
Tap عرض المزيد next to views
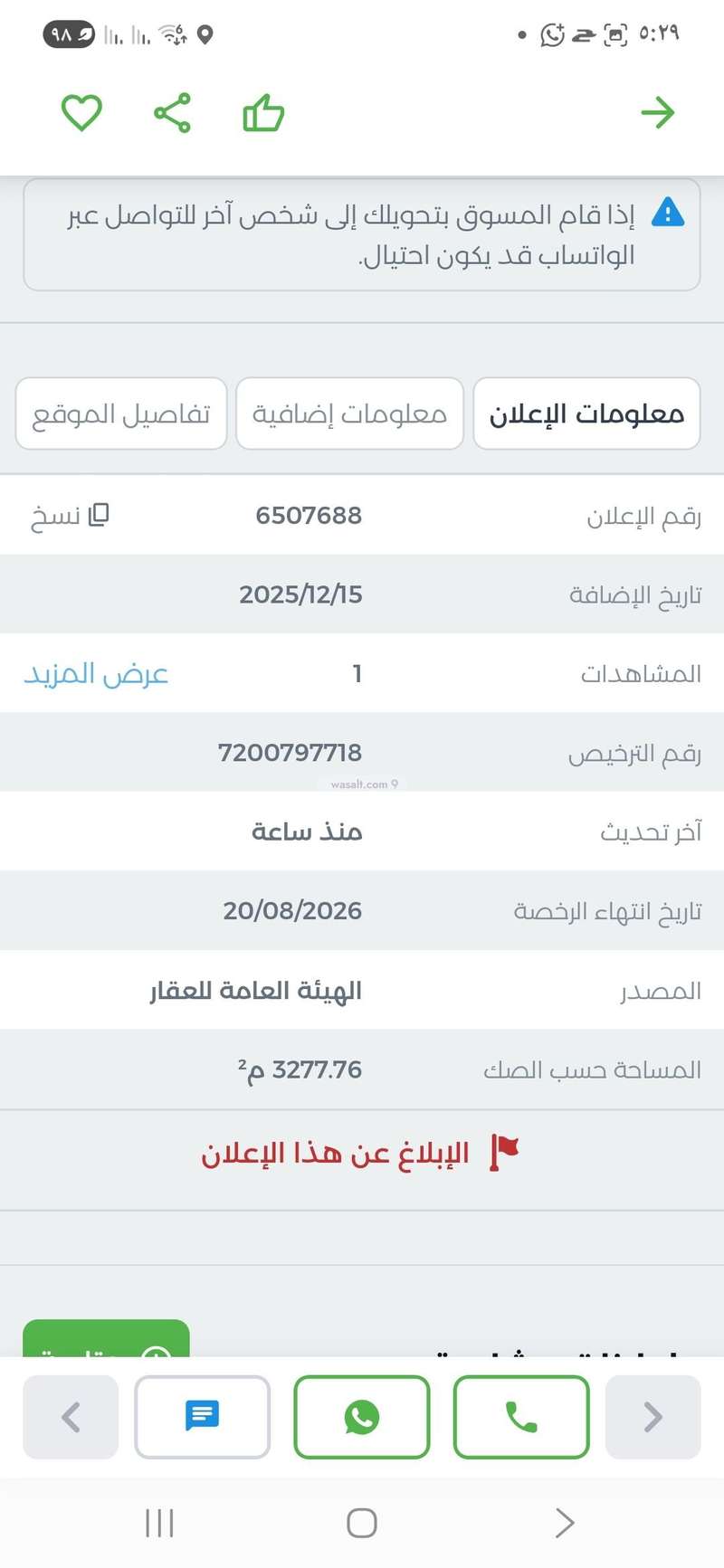coord(96,674)
